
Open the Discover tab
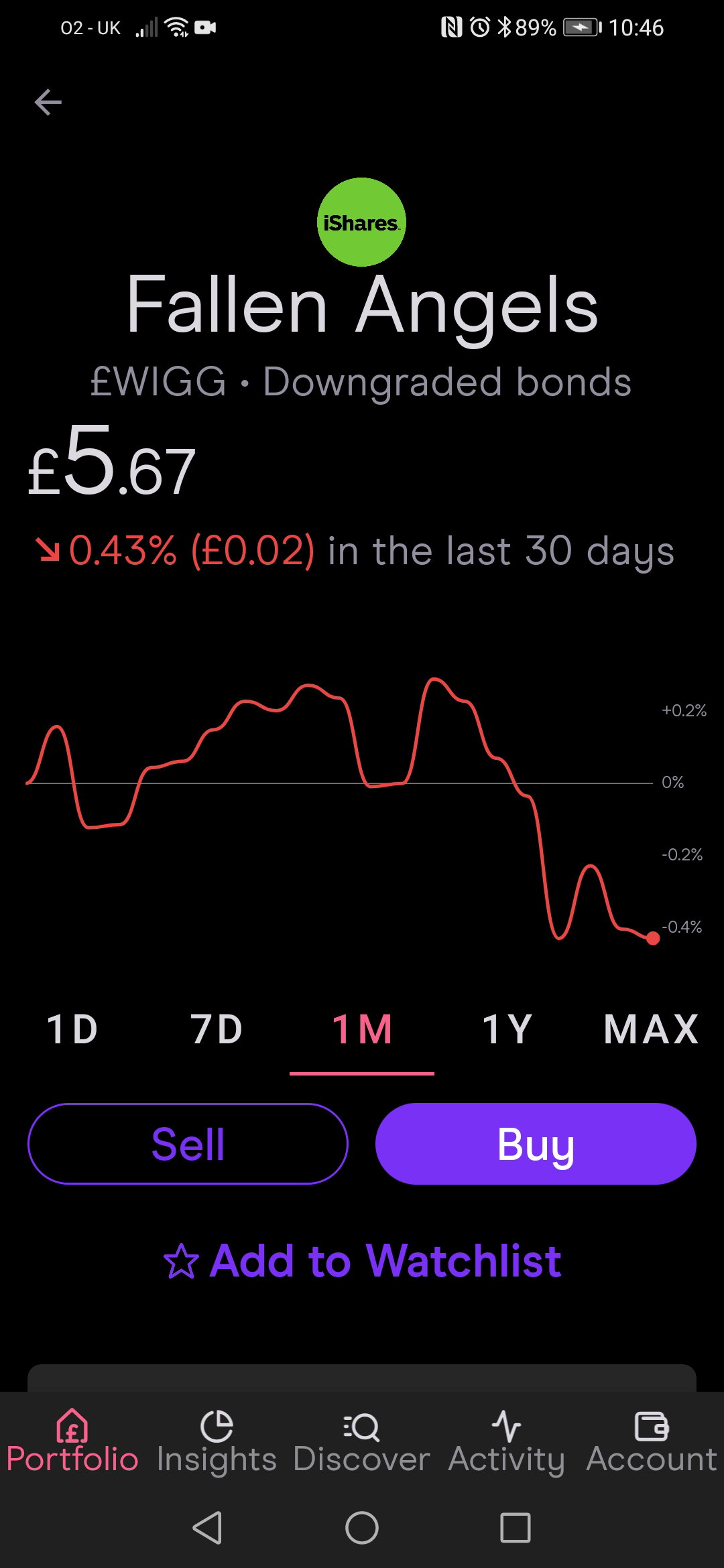click(x=361, y=1442)
